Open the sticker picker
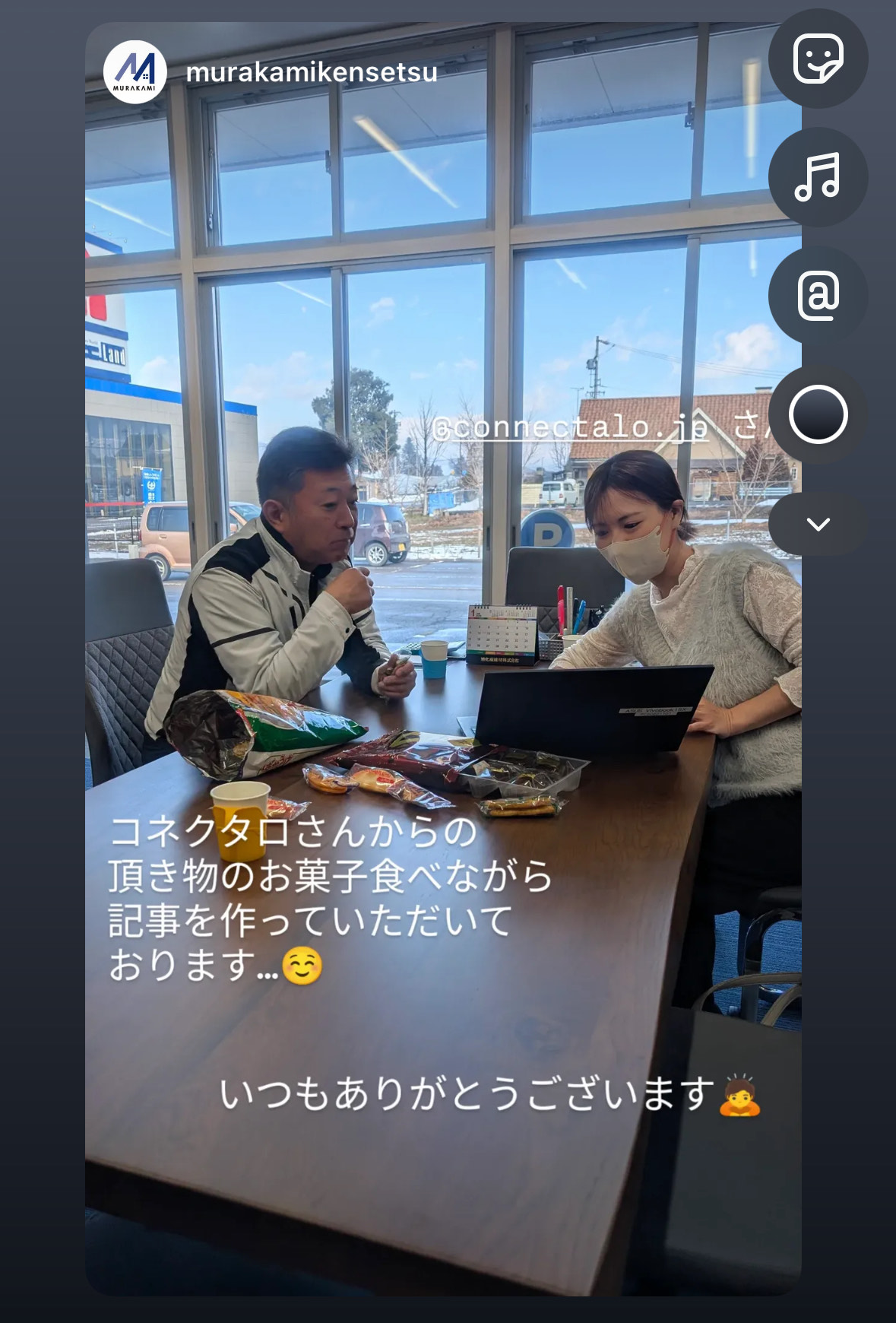The image size is (896, 1323). 818,59
